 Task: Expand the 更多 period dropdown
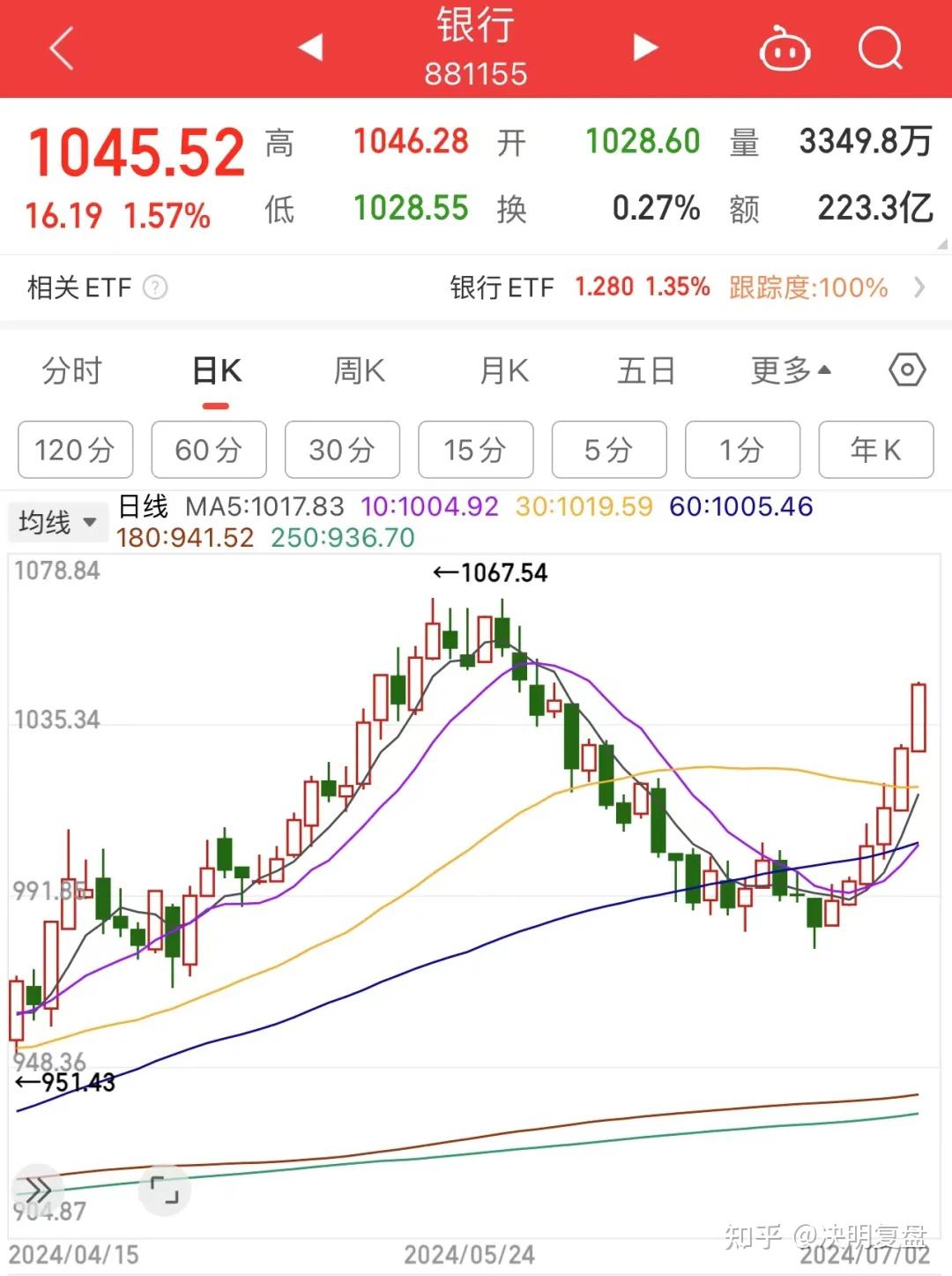click(791, 371)
